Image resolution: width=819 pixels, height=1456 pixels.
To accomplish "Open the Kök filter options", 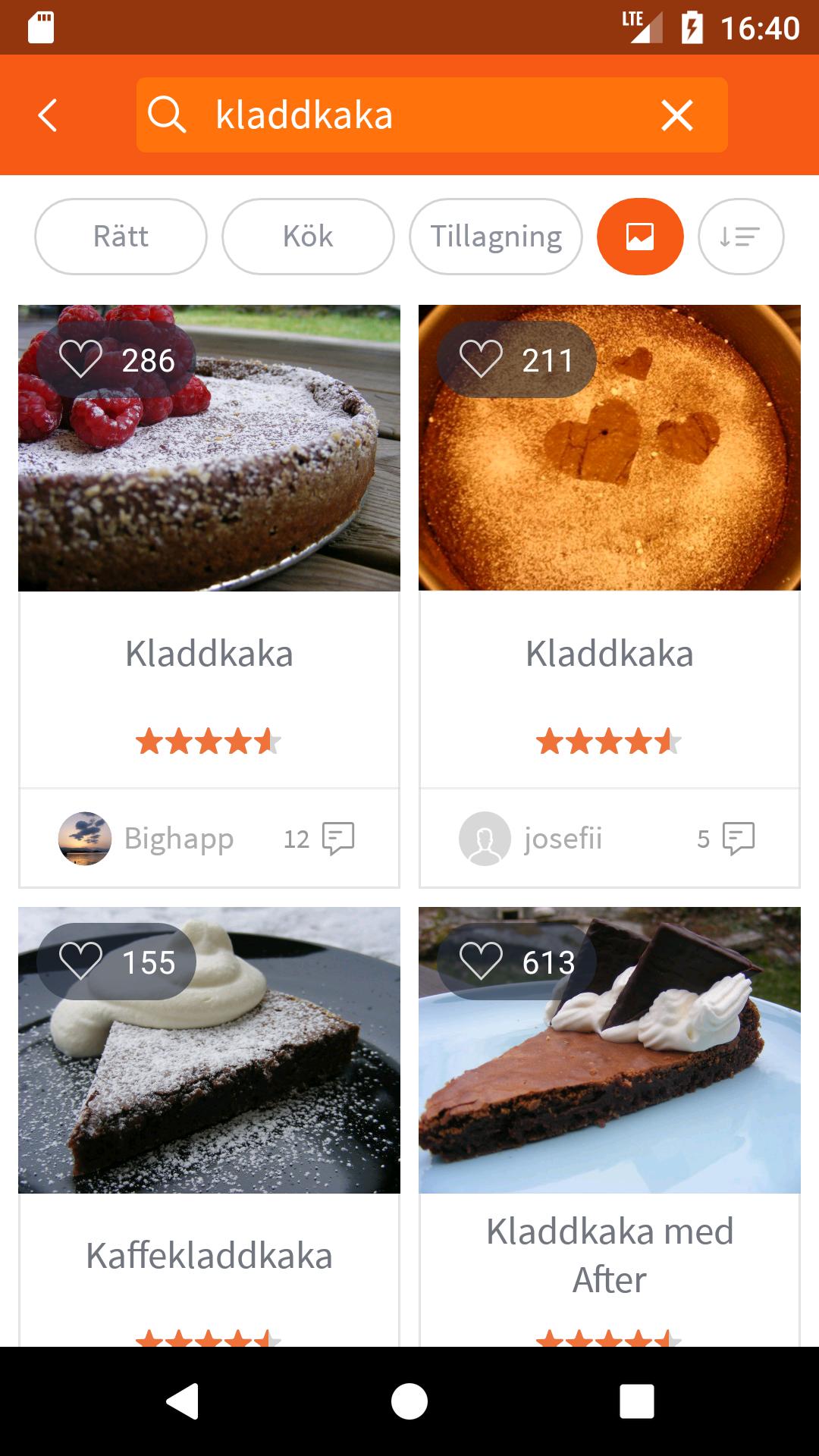I will pyautogui.click(x=308, y=237).
